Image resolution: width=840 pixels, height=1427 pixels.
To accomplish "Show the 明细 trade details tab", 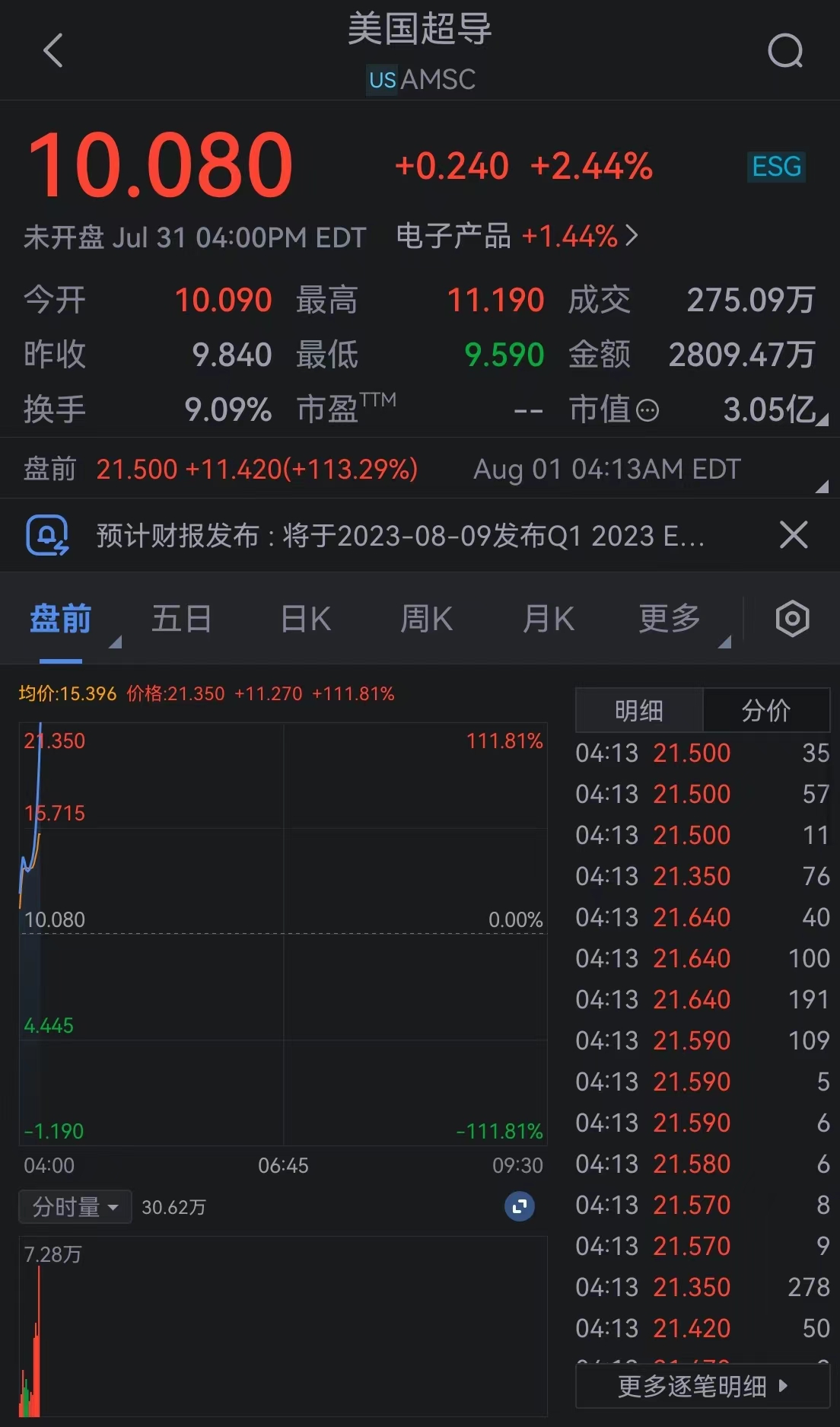I will [639, 711].
